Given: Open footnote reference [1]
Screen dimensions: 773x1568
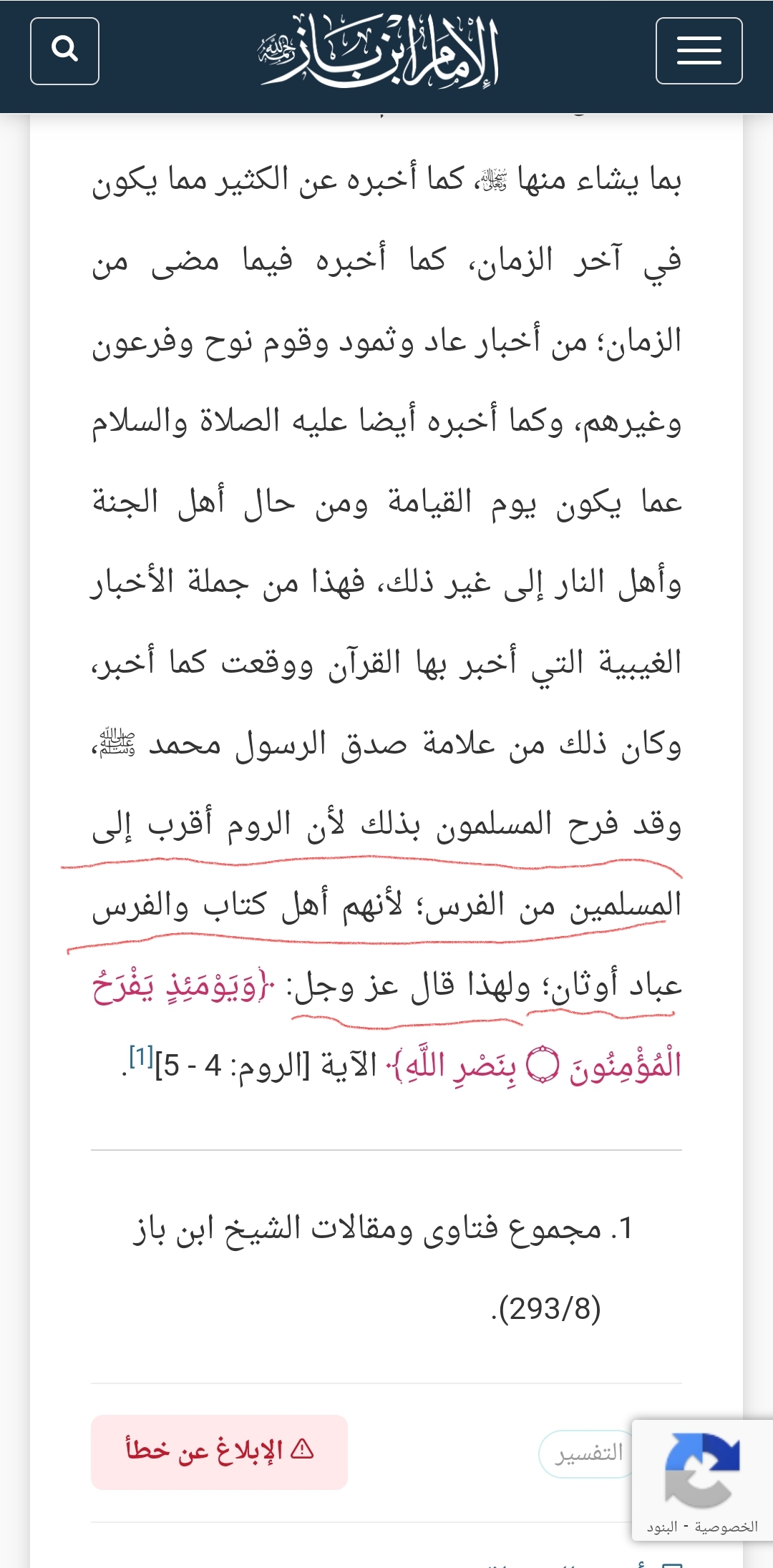Looking at the screenshot, I should [x=141, y=1056].
